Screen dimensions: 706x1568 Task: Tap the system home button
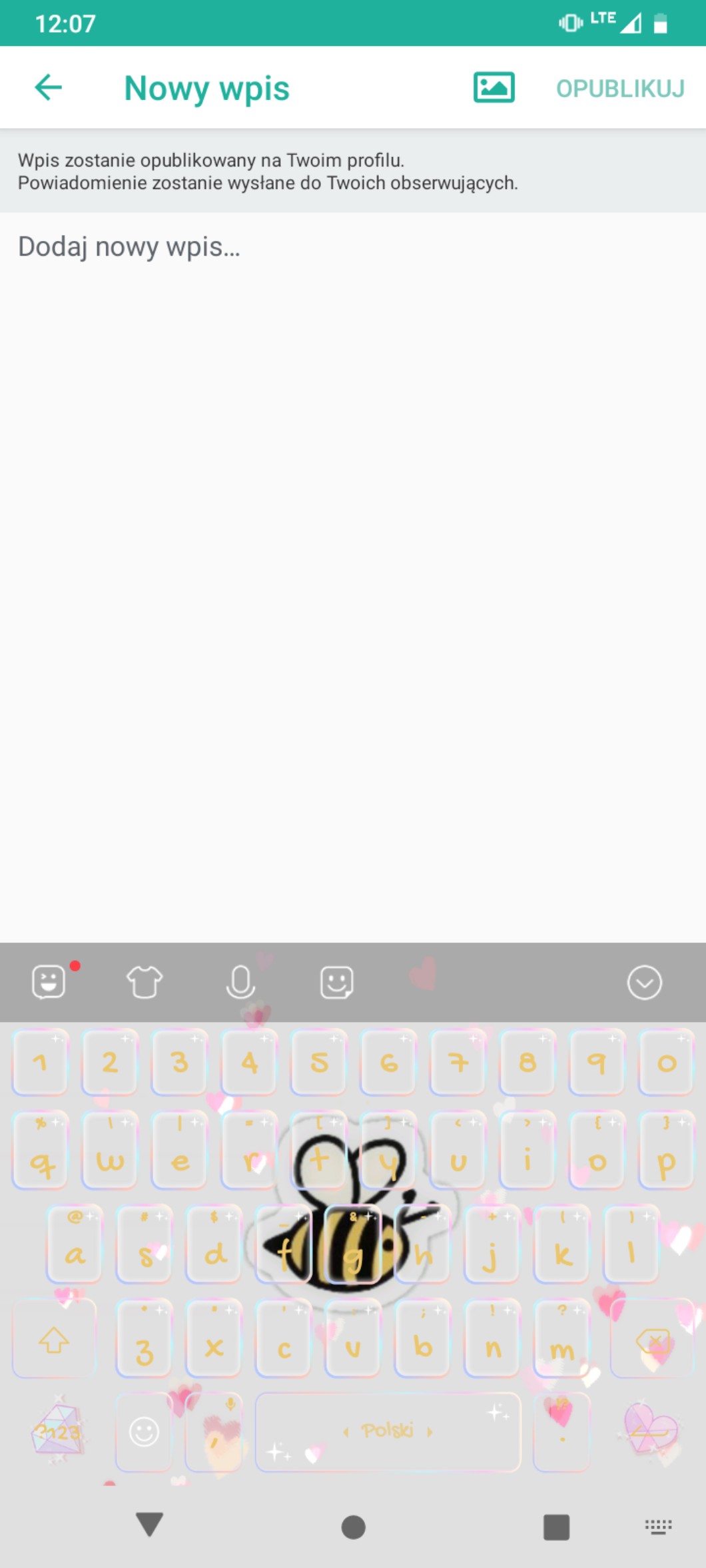(353, 1527)
